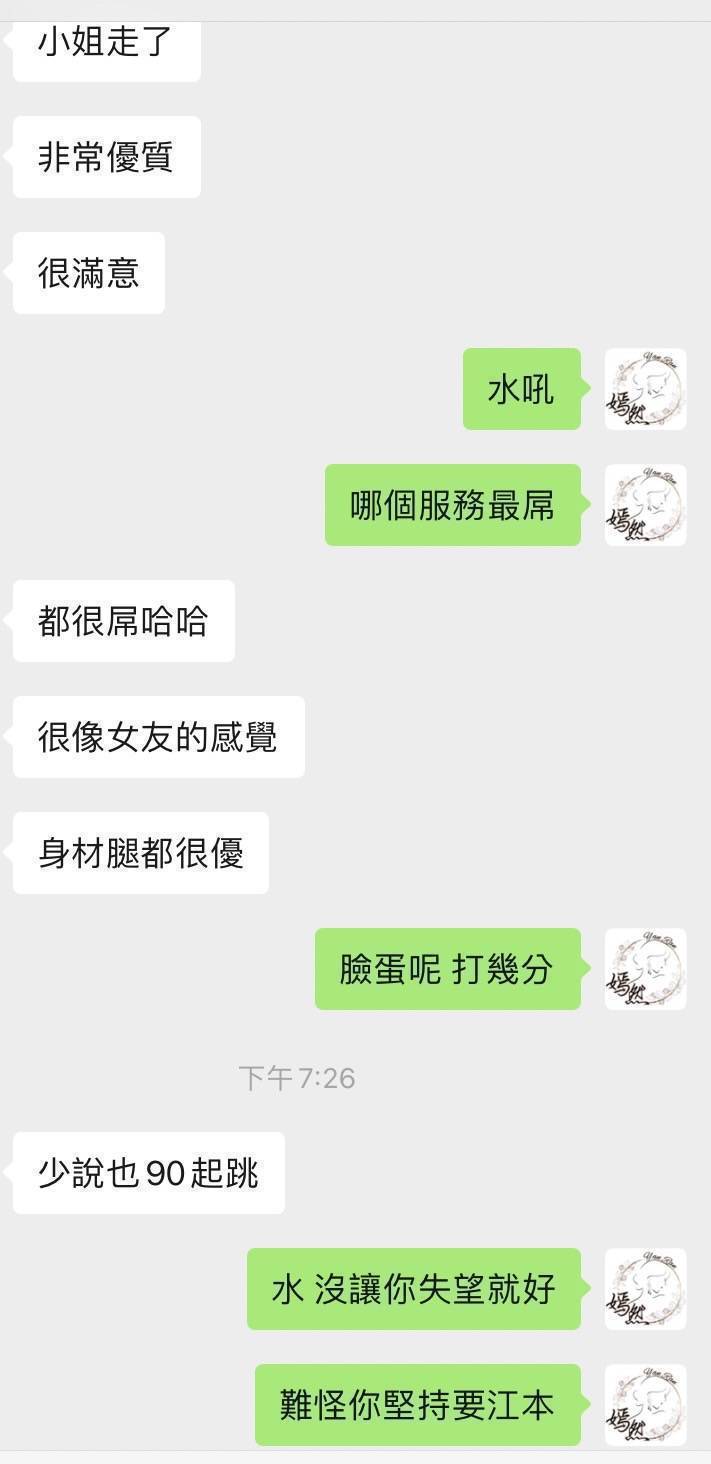Tap the avatar next to 哪個服務最屌
711x1464 pixels.
(x=645, y=505)
